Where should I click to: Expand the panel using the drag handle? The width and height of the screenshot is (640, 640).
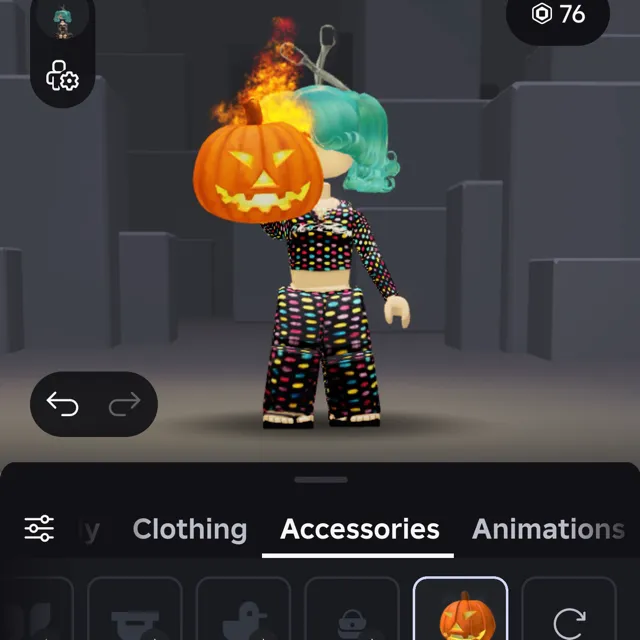321,480
